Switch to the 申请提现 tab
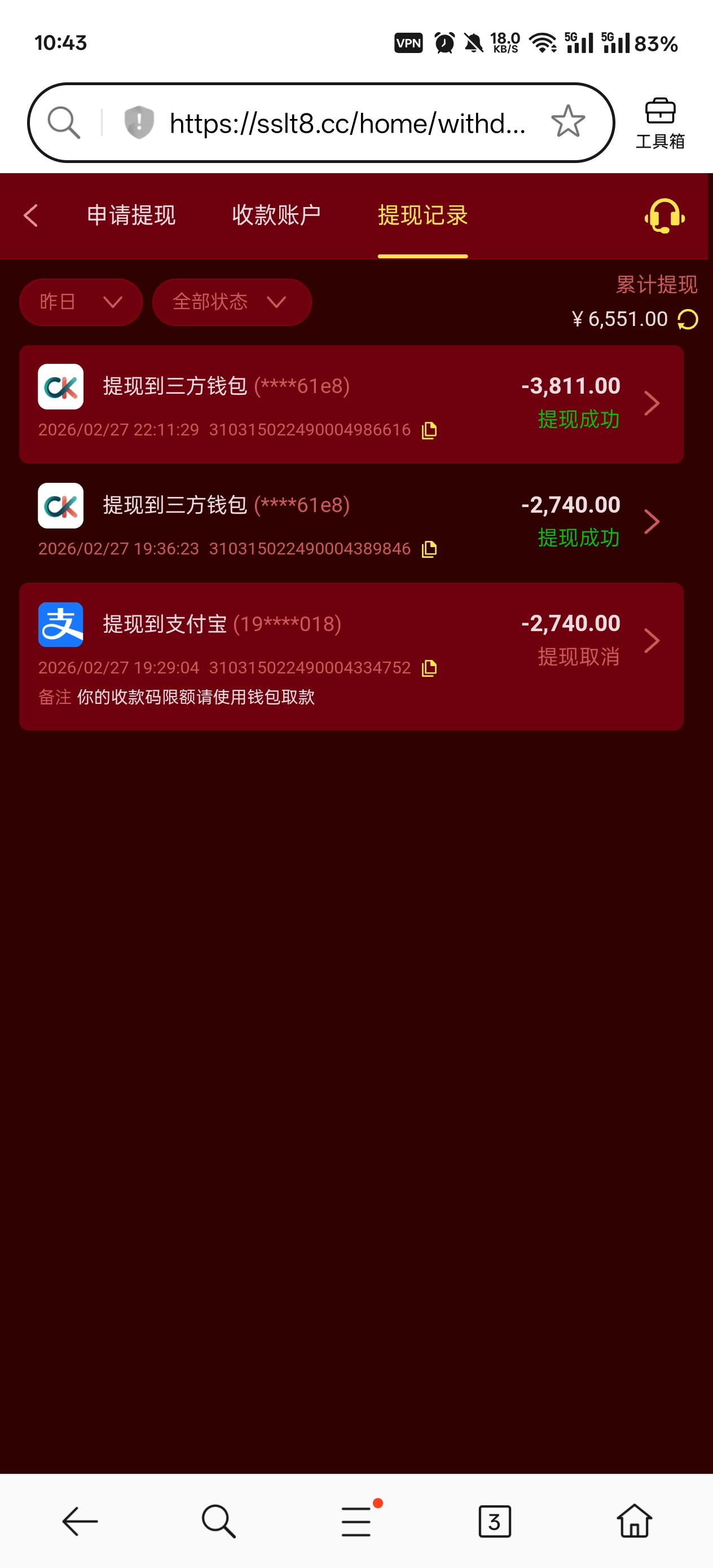The image size is (713, 1568). (131, 216)
